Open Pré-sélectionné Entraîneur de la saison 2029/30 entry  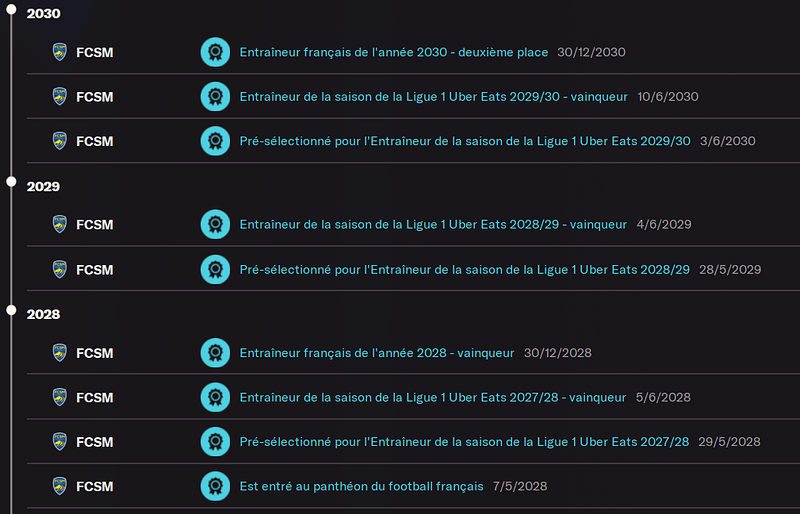click(465, 141)
